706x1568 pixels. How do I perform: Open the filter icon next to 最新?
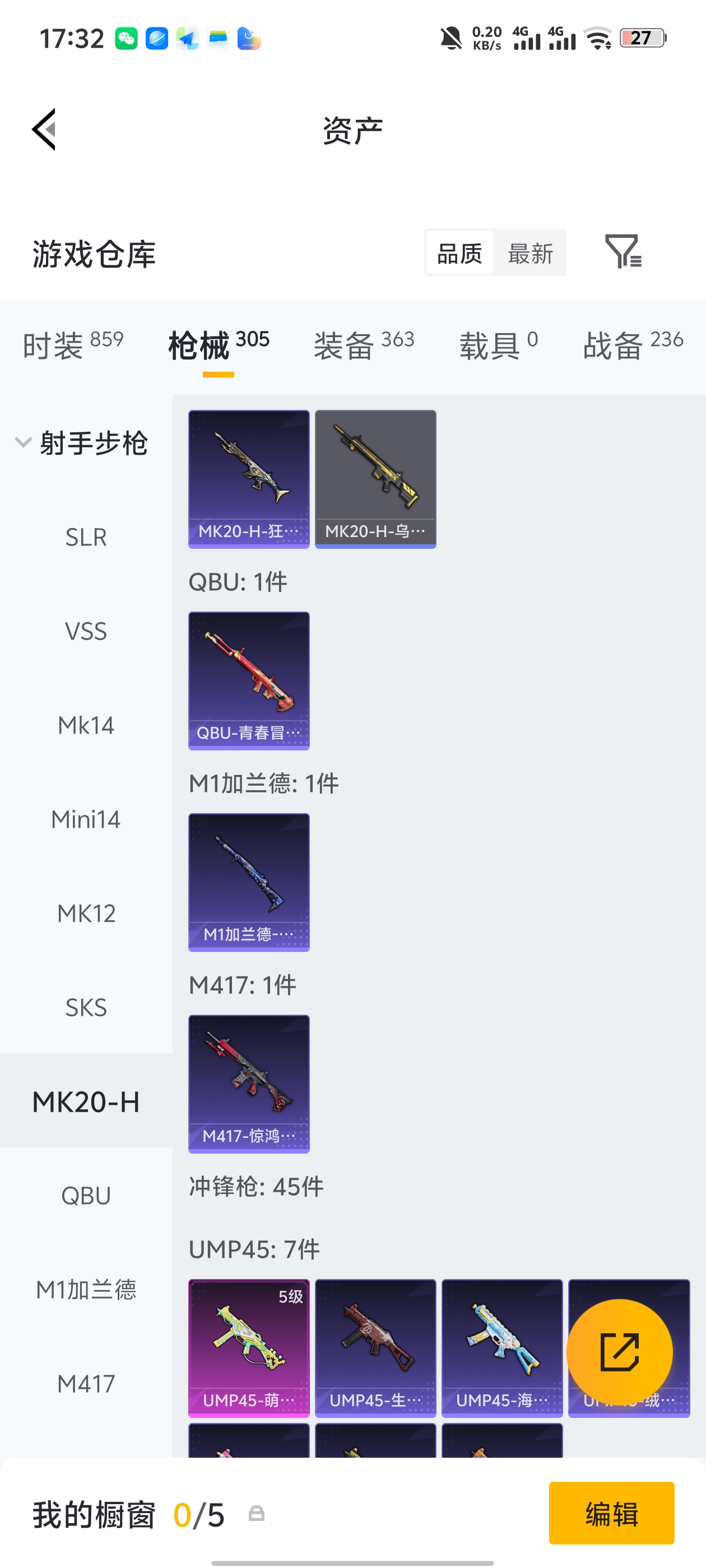point(622,251)
